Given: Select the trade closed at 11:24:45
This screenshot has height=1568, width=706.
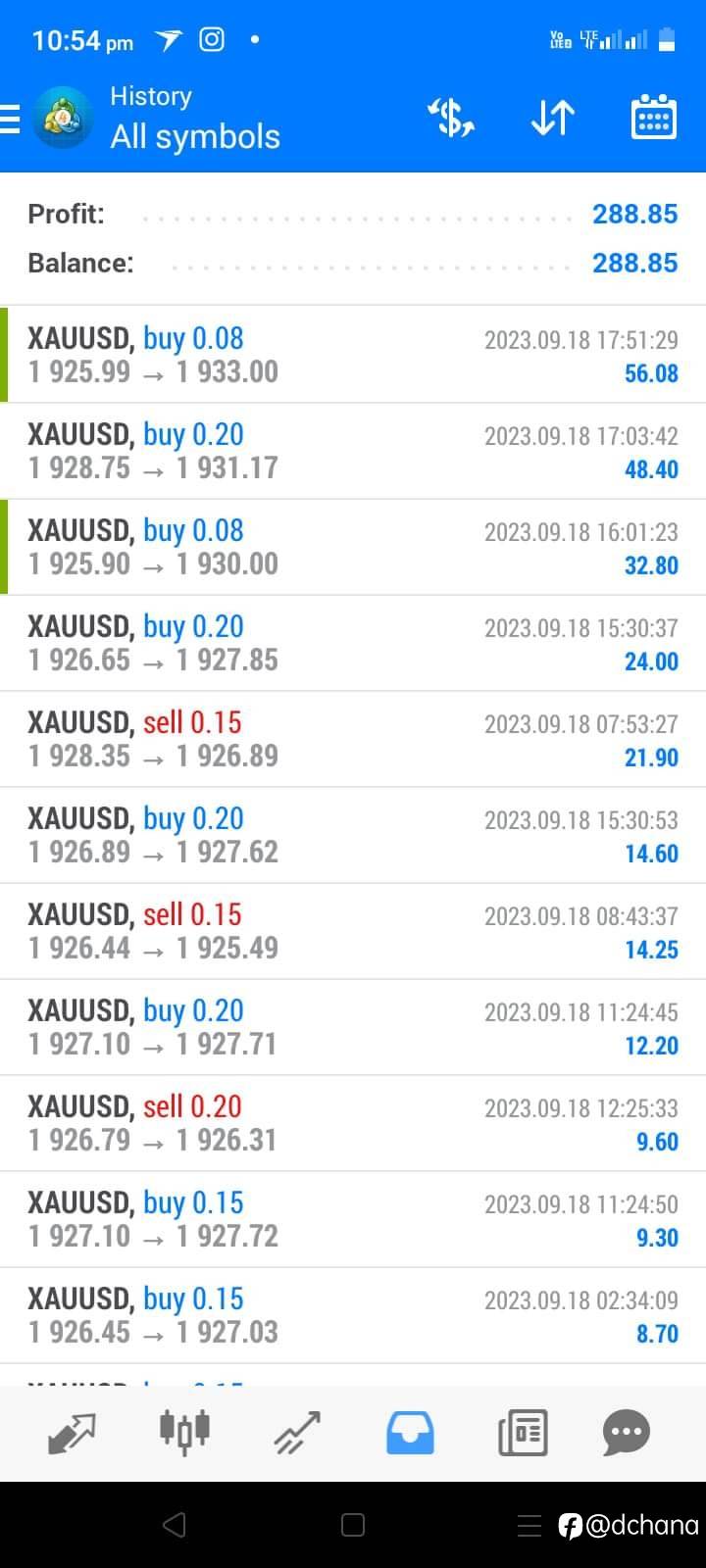Looking at the screenshot, I should [x=353, y=1027].
